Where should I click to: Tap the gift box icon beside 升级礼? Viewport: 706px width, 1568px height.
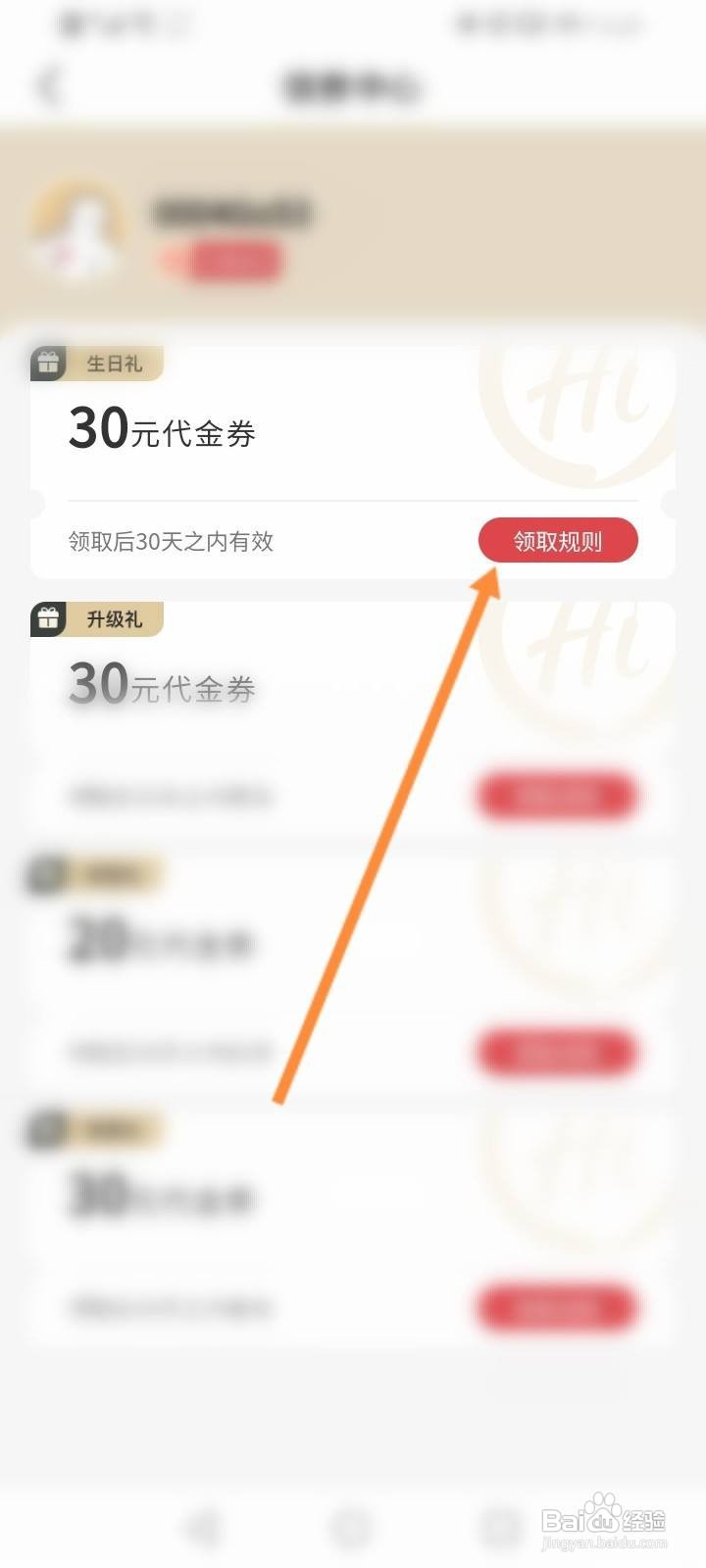pos(47,617)
